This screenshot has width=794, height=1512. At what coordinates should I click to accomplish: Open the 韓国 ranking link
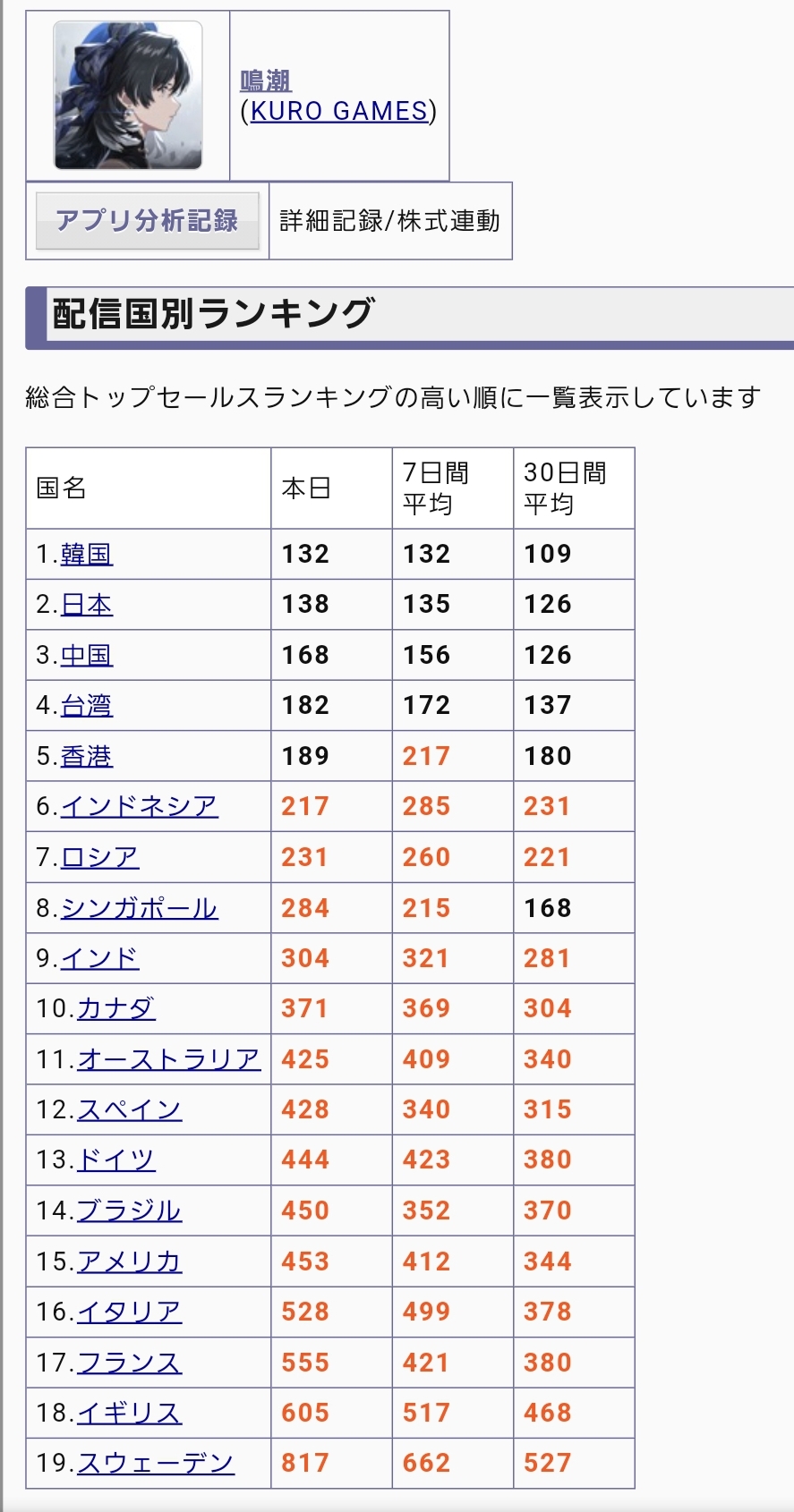click(x=87, y=554)
